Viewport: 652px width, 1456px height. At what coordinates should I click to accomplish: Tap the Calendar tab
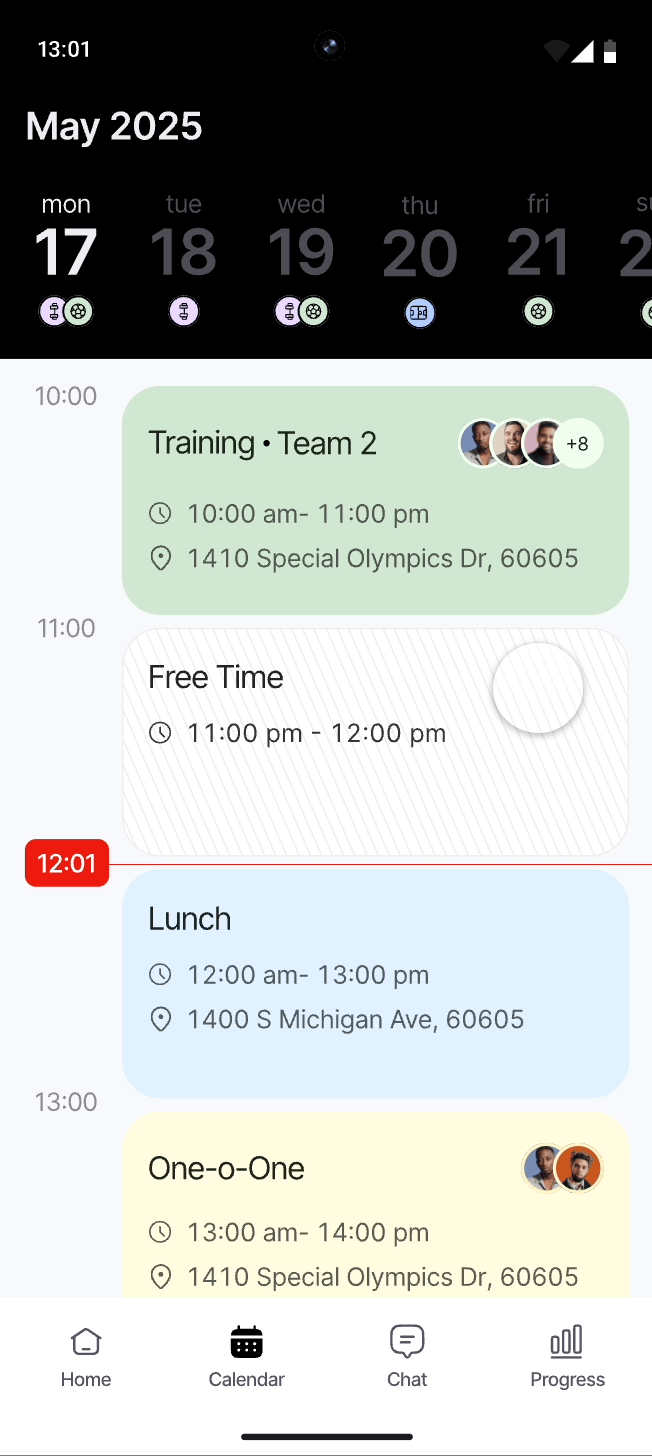246,1357
